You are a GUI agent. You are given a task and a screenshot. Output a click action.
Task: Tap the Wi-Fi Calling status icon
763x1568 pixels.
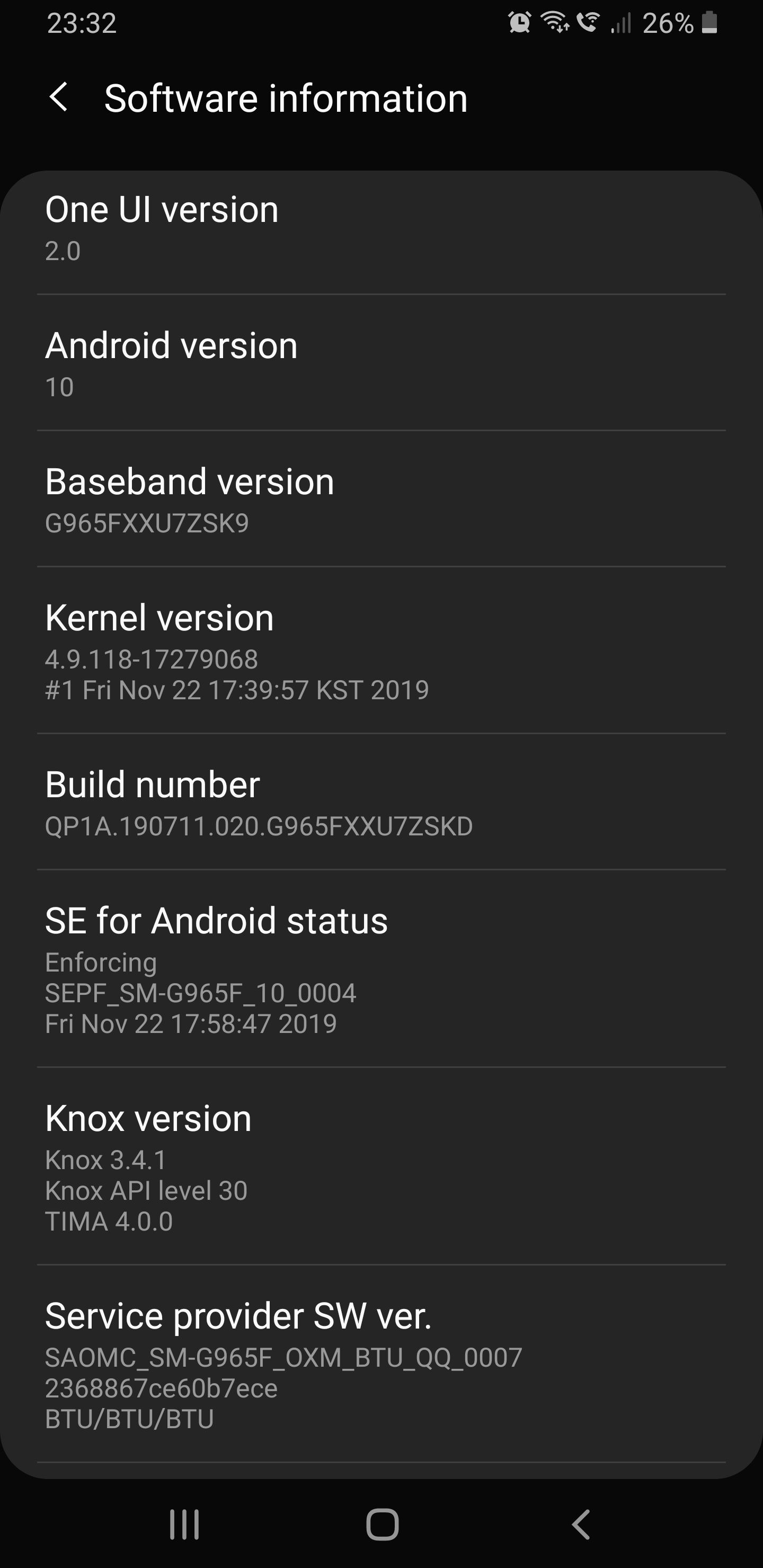[588, 24]
